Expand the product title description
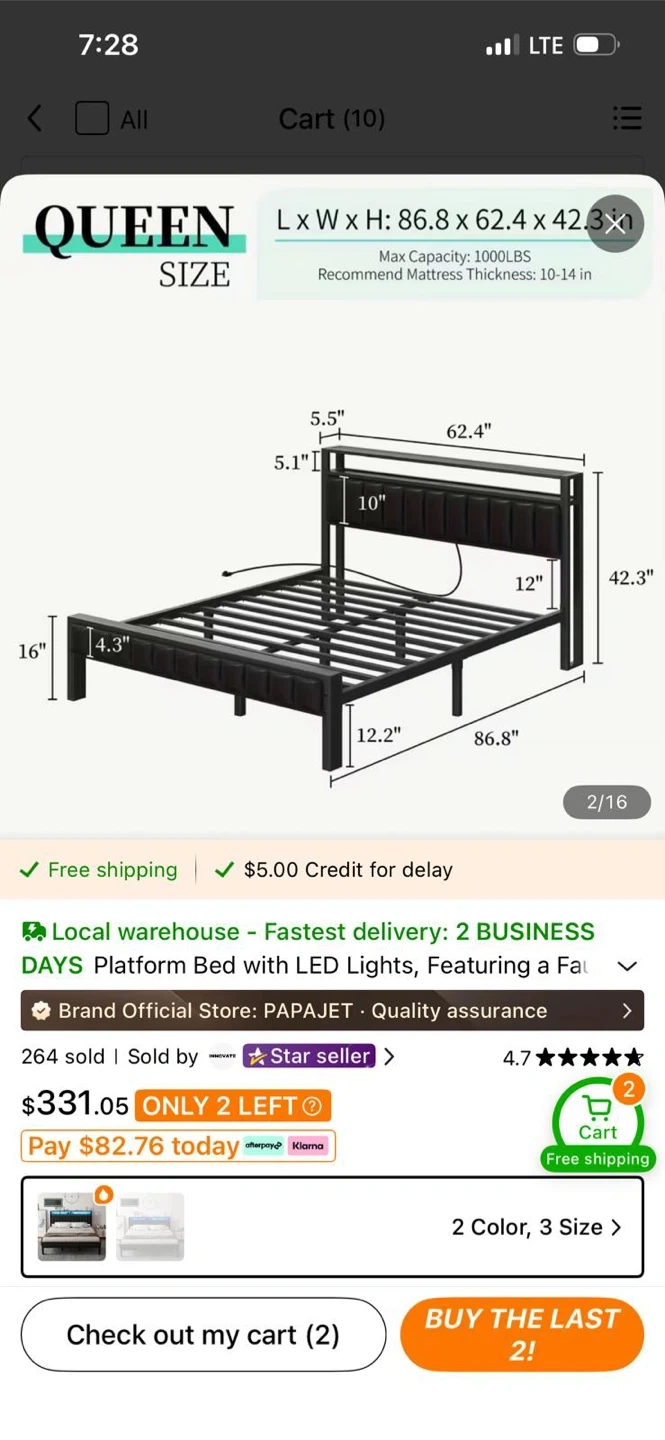 pos(627,966)
